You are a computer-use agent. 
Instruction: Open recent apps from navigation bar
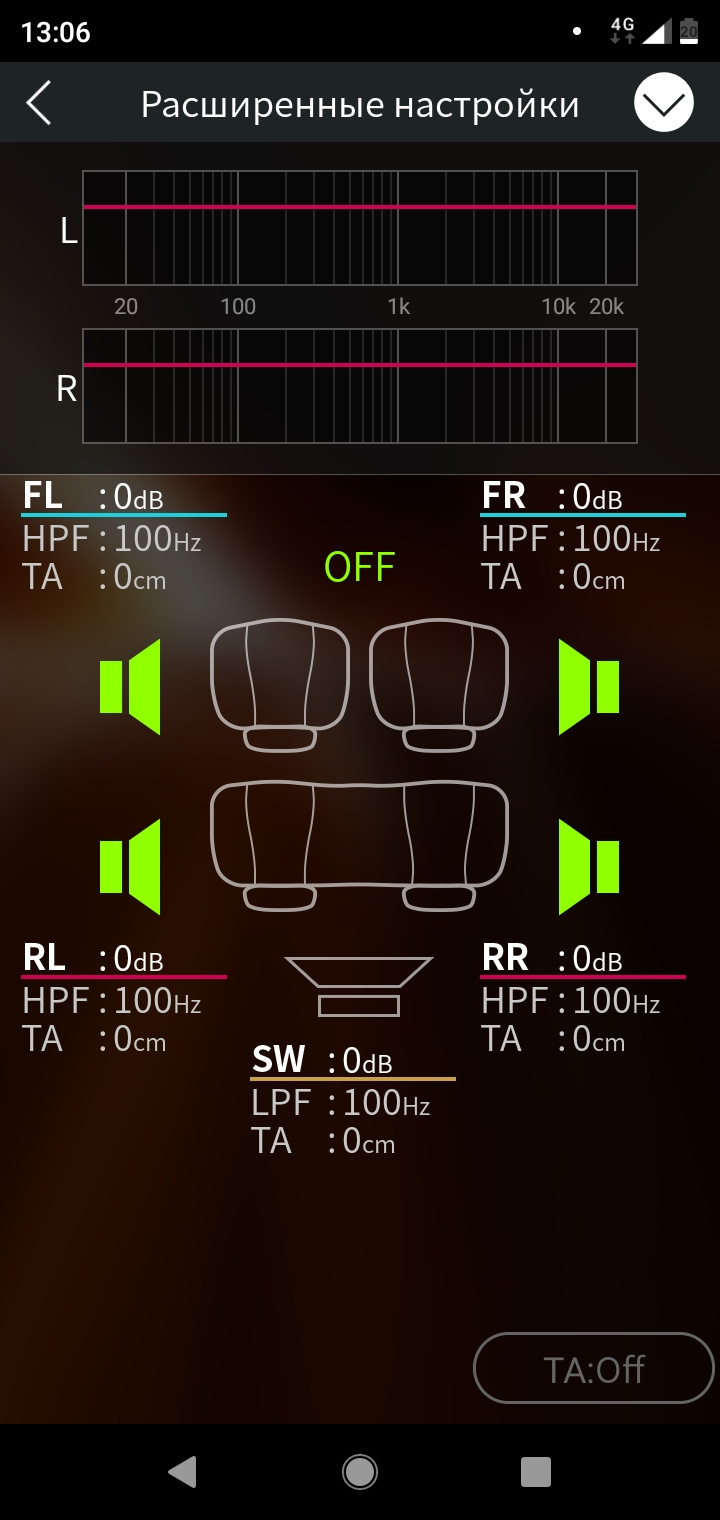pos(536,1471)
